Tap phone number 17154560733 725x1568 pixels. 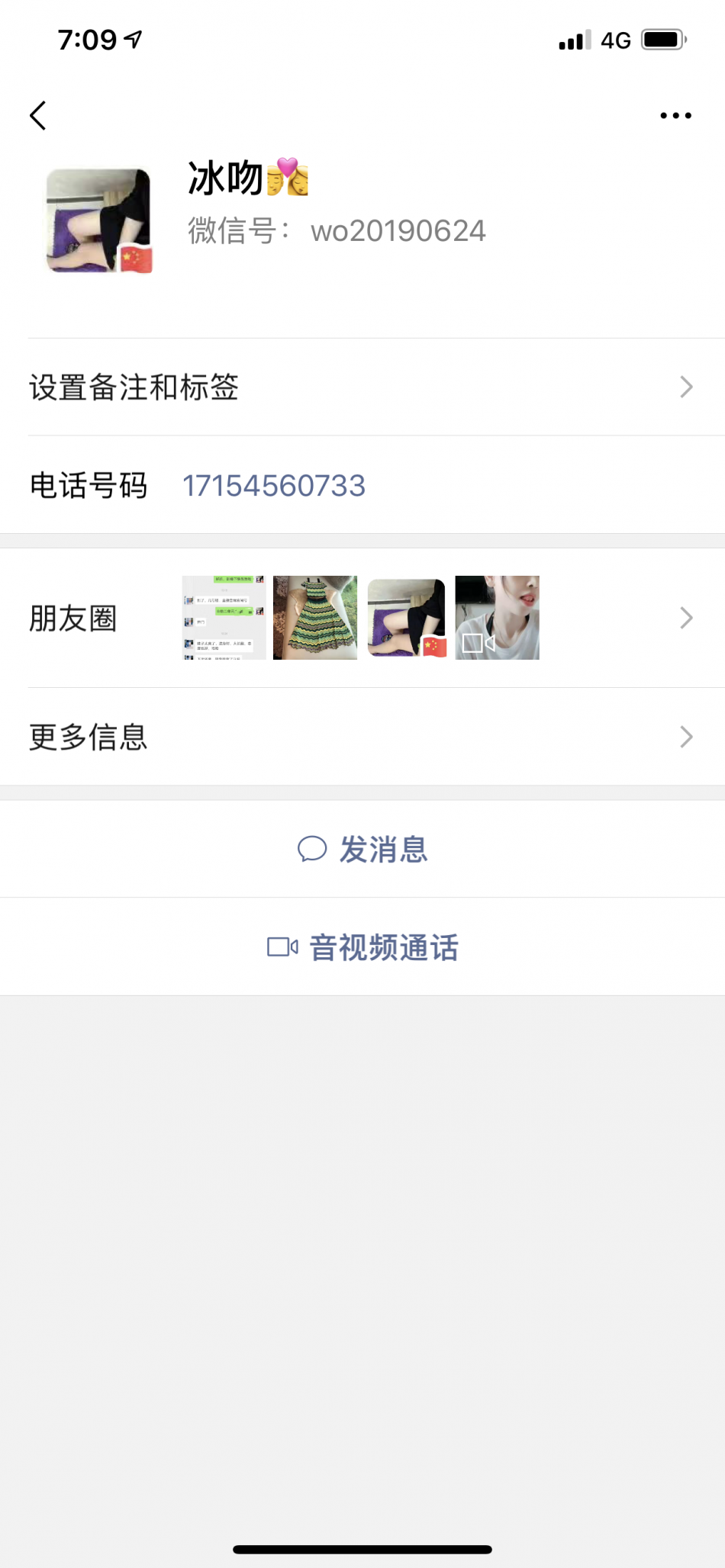274,486
